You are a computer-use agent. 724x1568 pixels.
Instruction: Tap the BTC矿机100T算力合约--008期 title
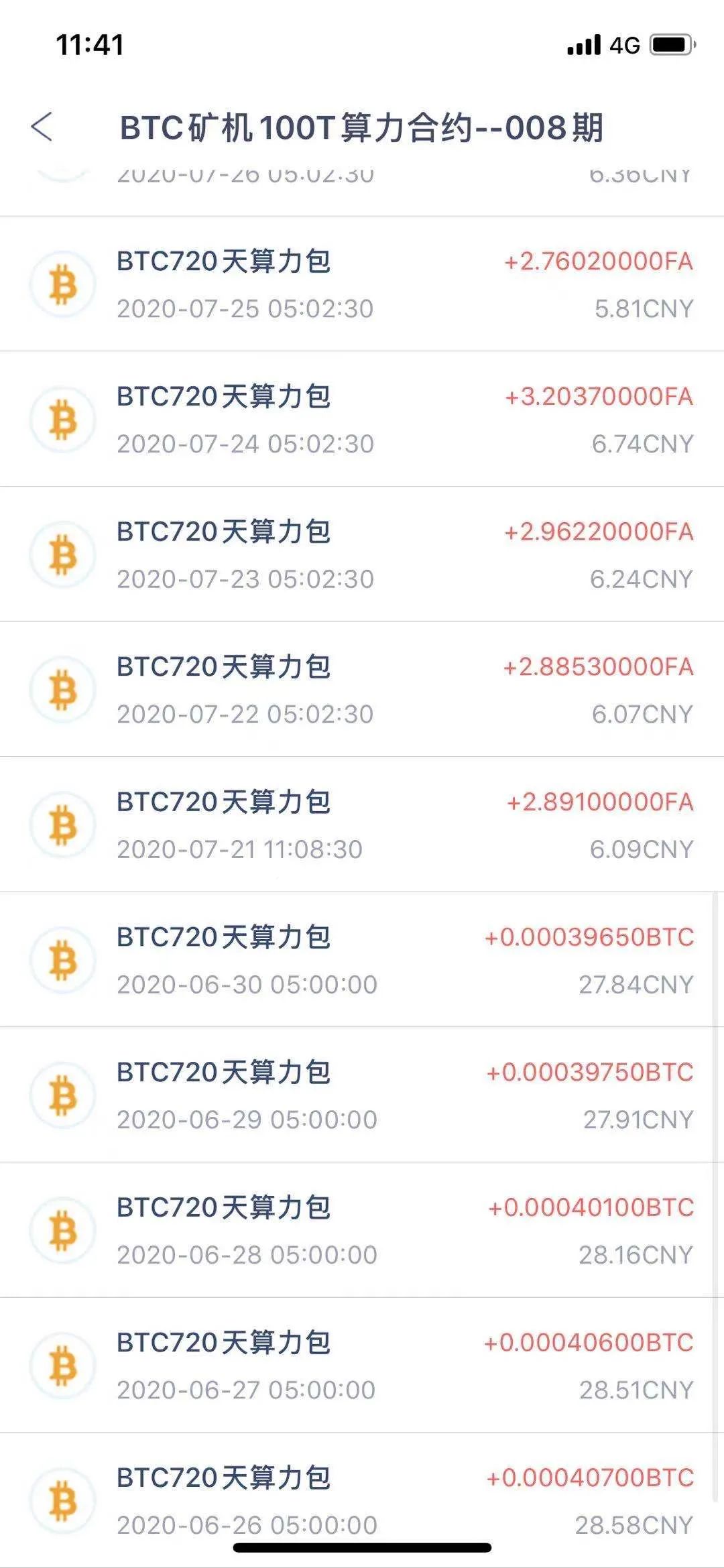[362, 129]
